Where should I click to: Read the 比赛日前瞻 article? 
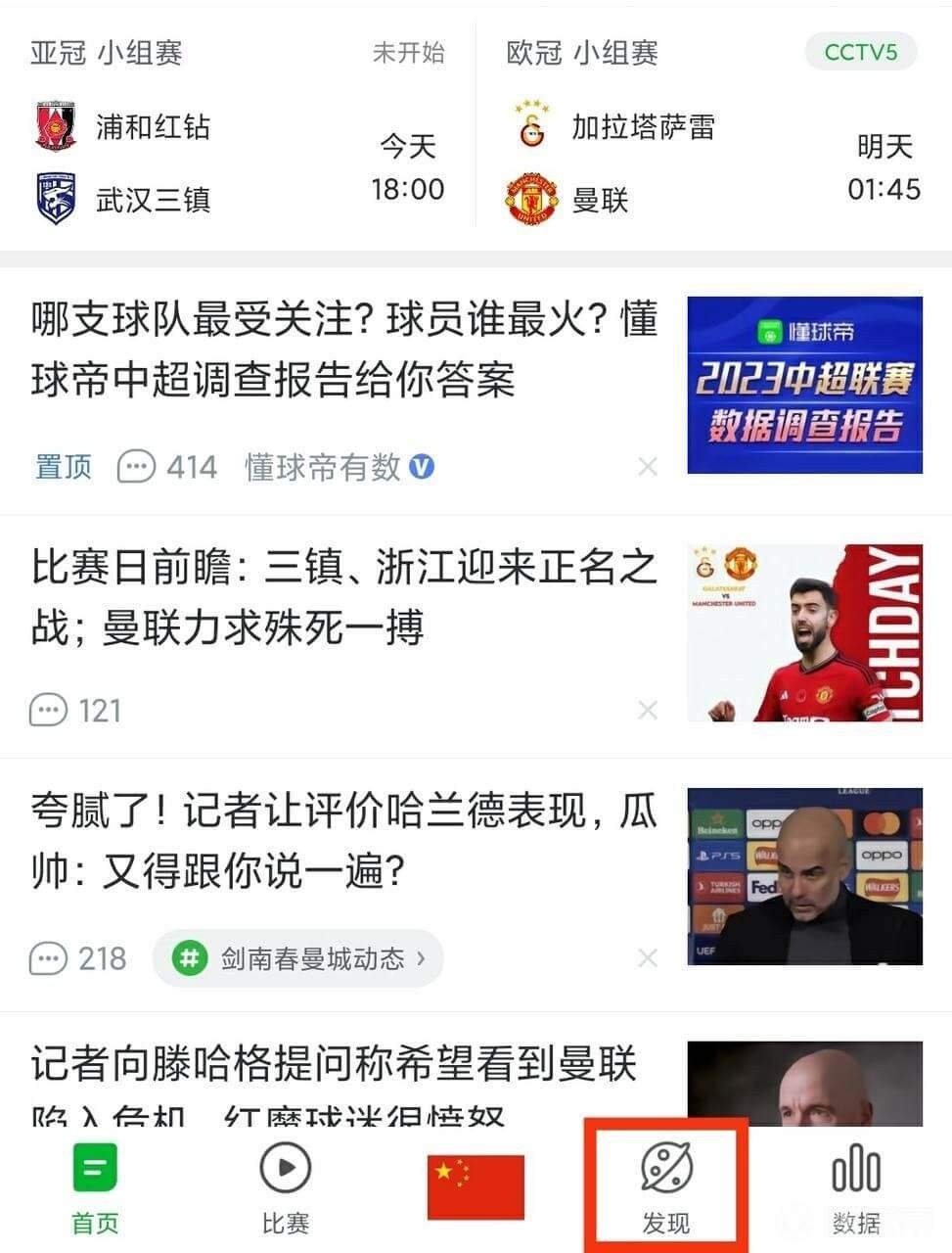pyautogui.click(x=343, y=597)
